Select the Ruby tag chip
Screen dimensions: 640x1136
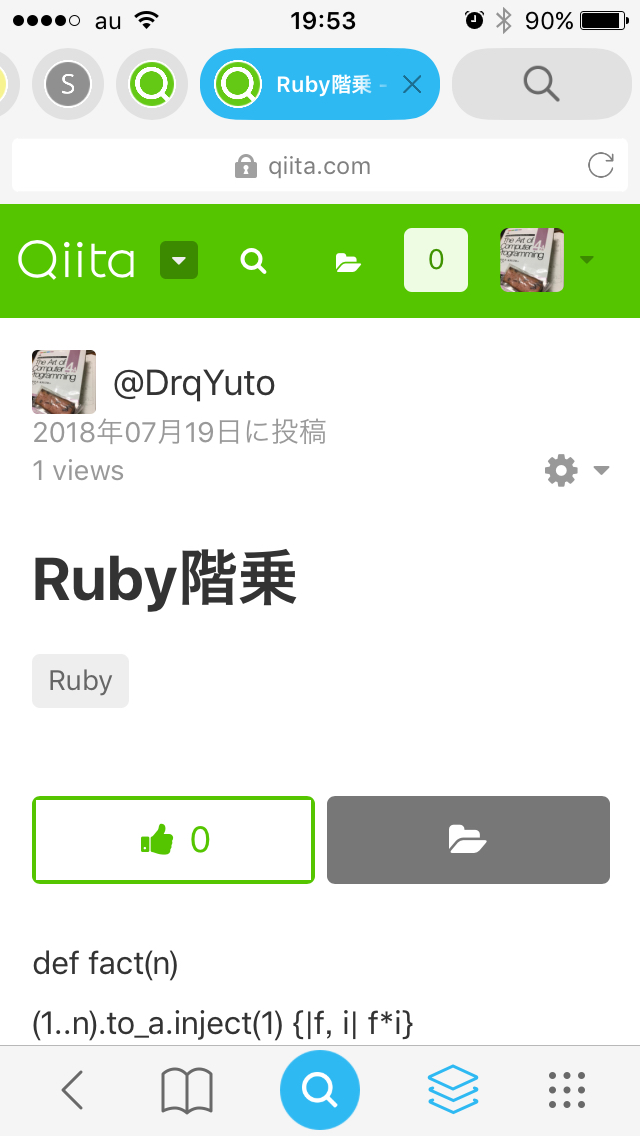point(80,681)
